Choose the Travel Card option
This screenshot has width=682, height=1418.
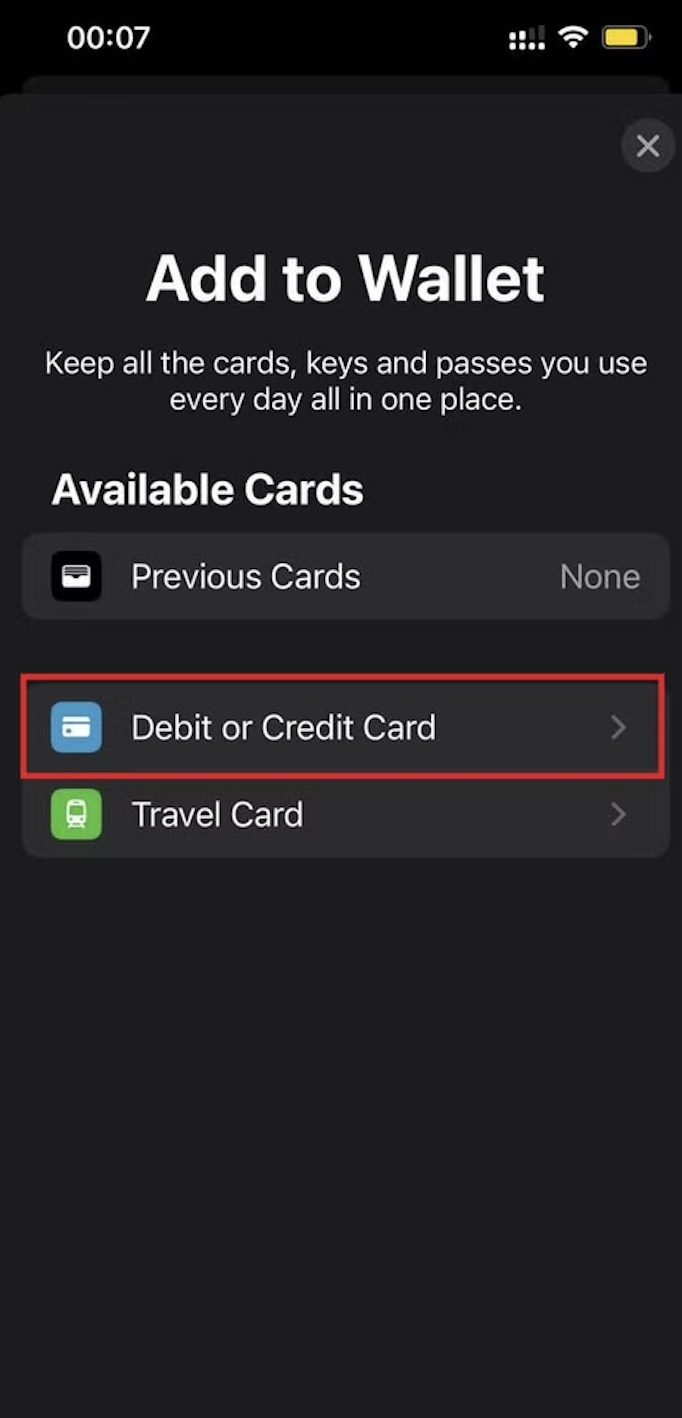point(345,815)
